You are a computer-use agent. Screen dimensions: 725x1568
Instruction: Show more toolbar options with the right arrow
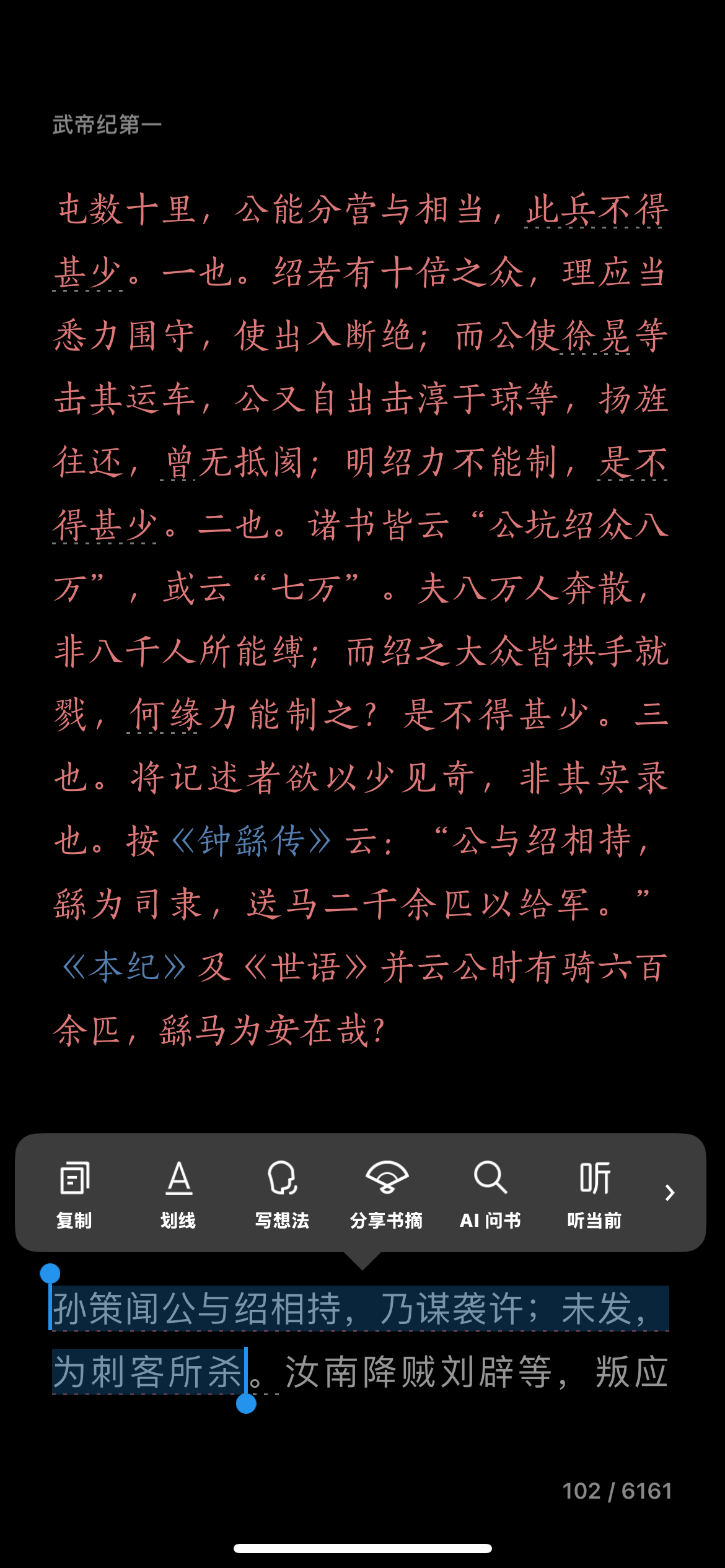tap(669, 1193)
